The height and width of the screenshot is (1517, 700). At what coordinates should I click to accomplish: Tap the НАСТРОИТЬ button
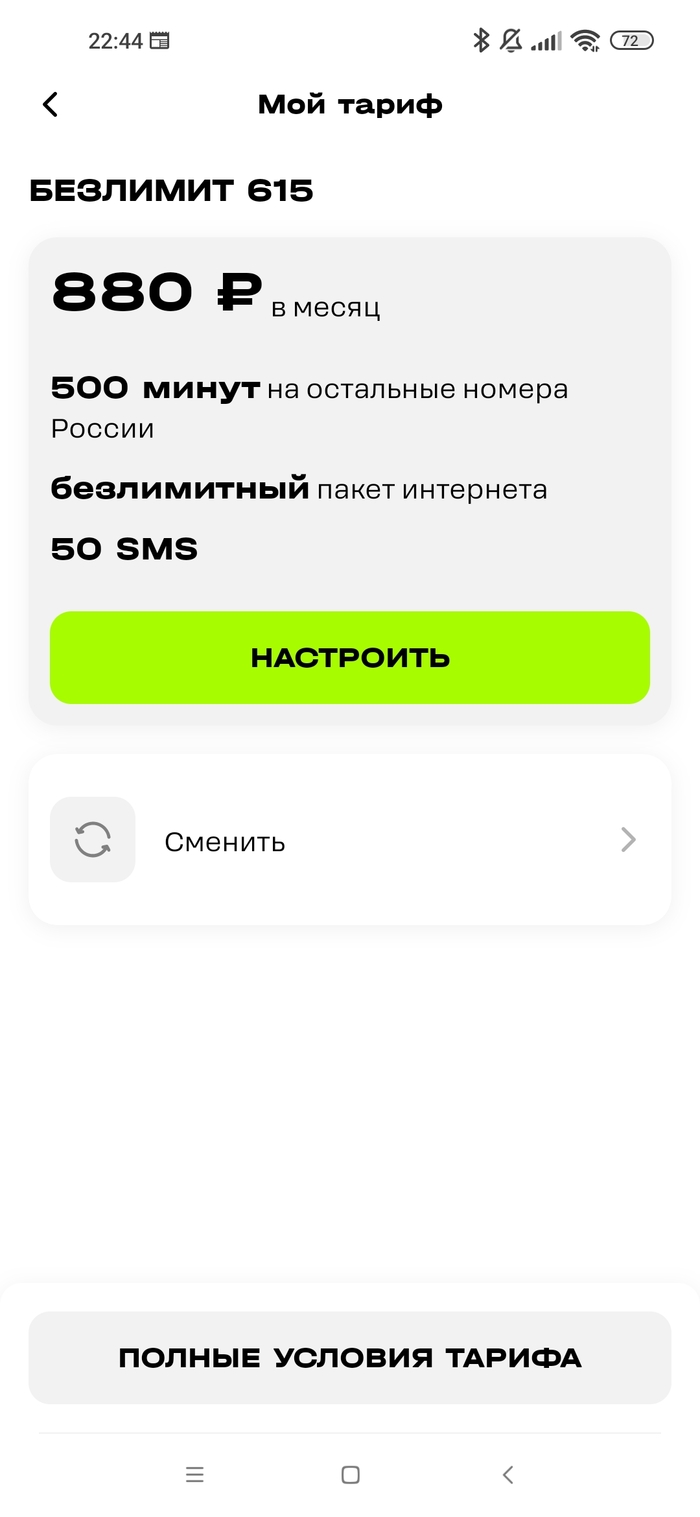click(350, 658)
